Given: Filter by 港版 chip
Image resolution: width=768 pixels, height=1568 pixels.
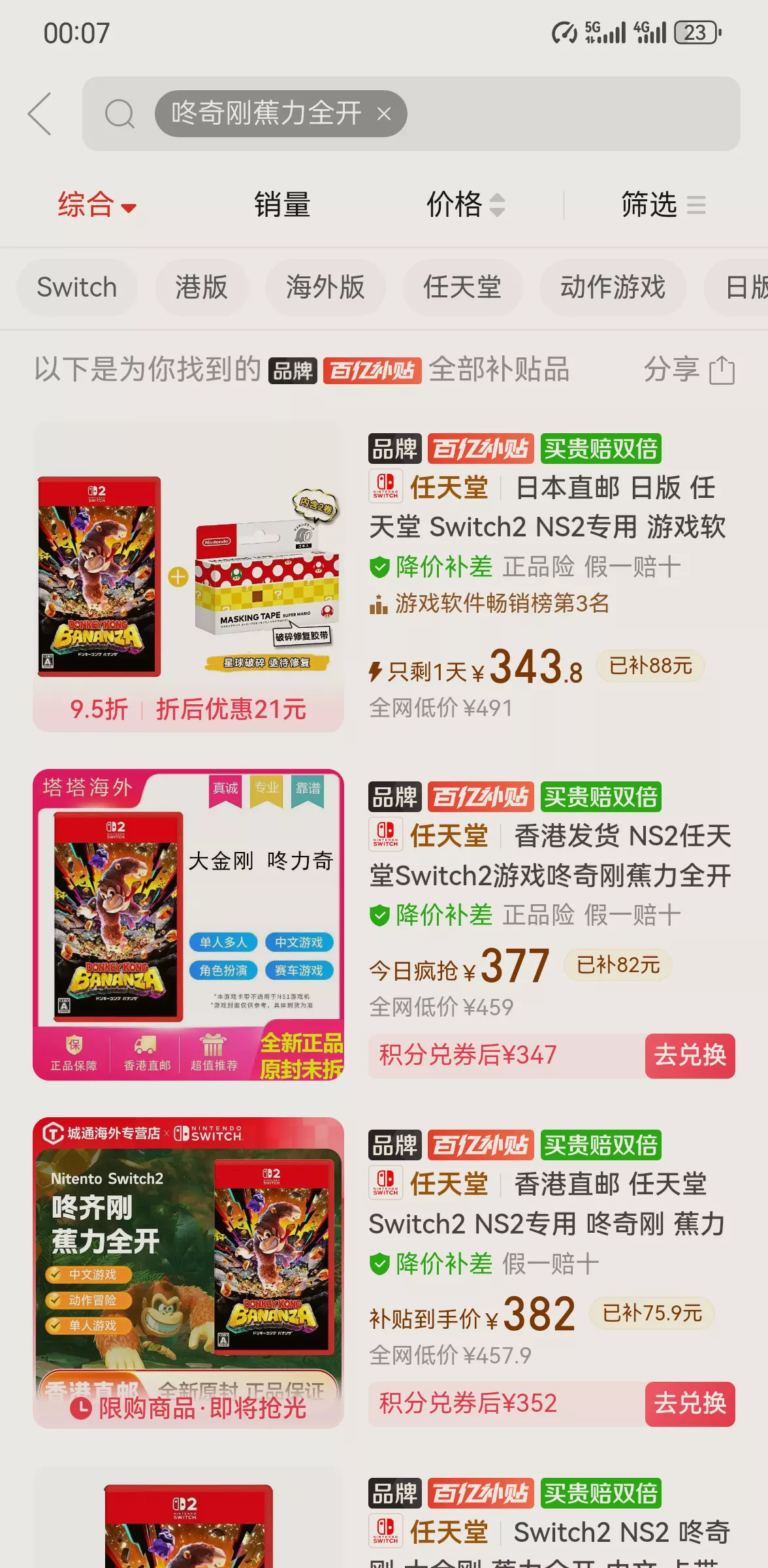Looking at the screenshot, I should click(x=201, y=287).
